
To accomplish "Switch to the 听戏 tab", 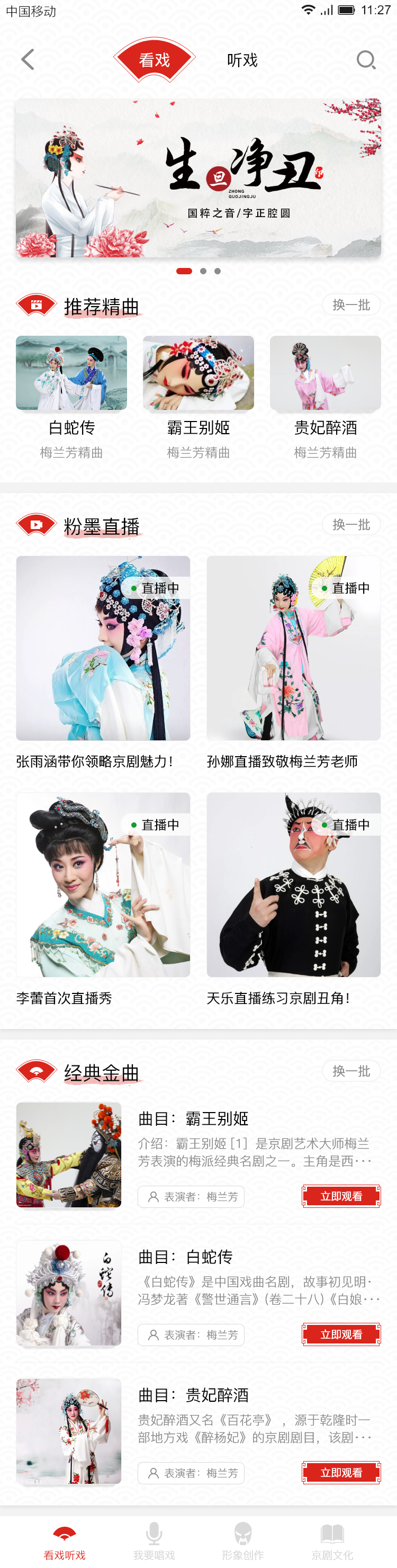I will 242,60.
